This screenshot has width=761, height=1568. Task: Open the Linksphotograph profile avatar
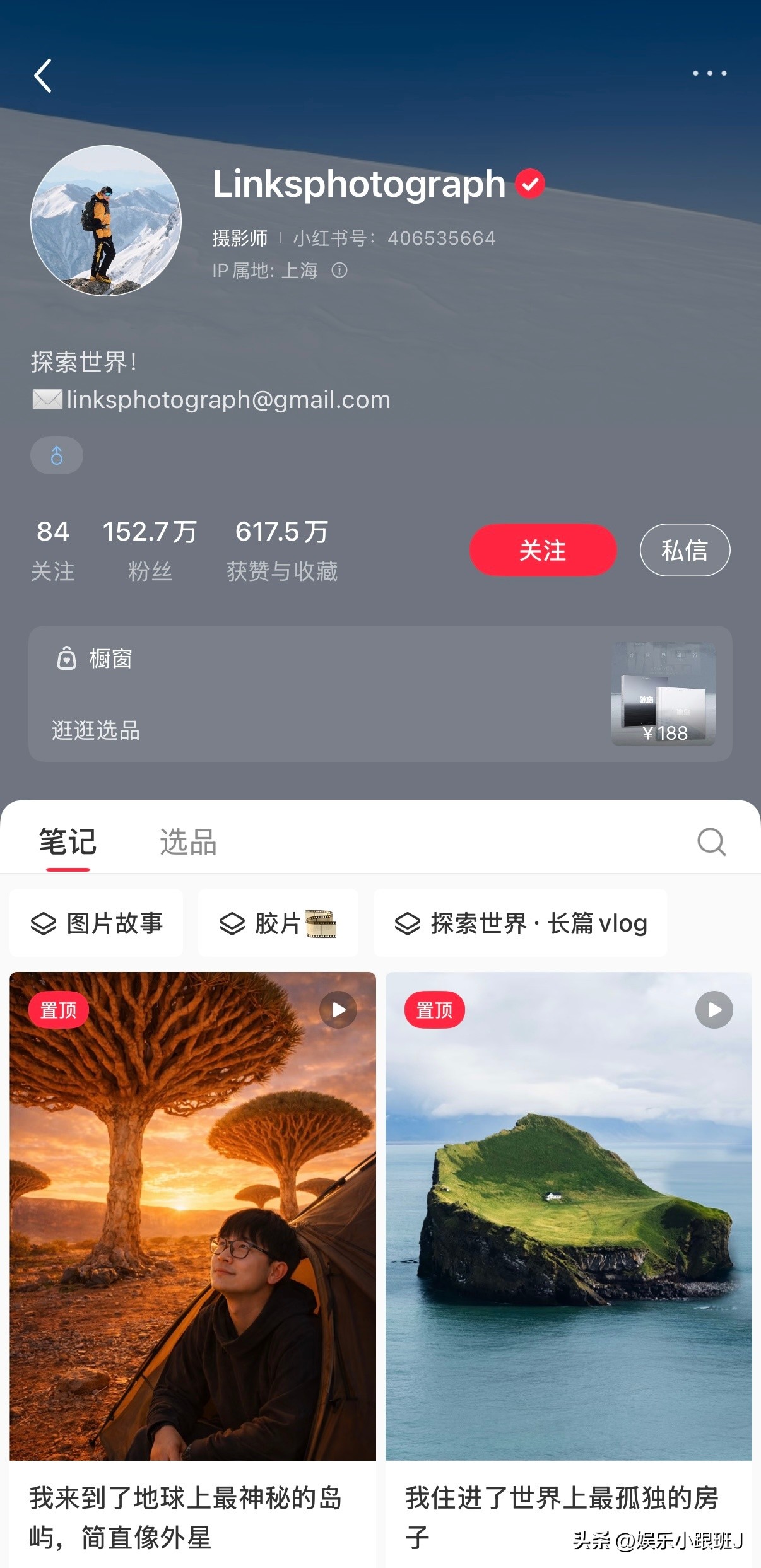pyautogui.click(x=106, y=220)
